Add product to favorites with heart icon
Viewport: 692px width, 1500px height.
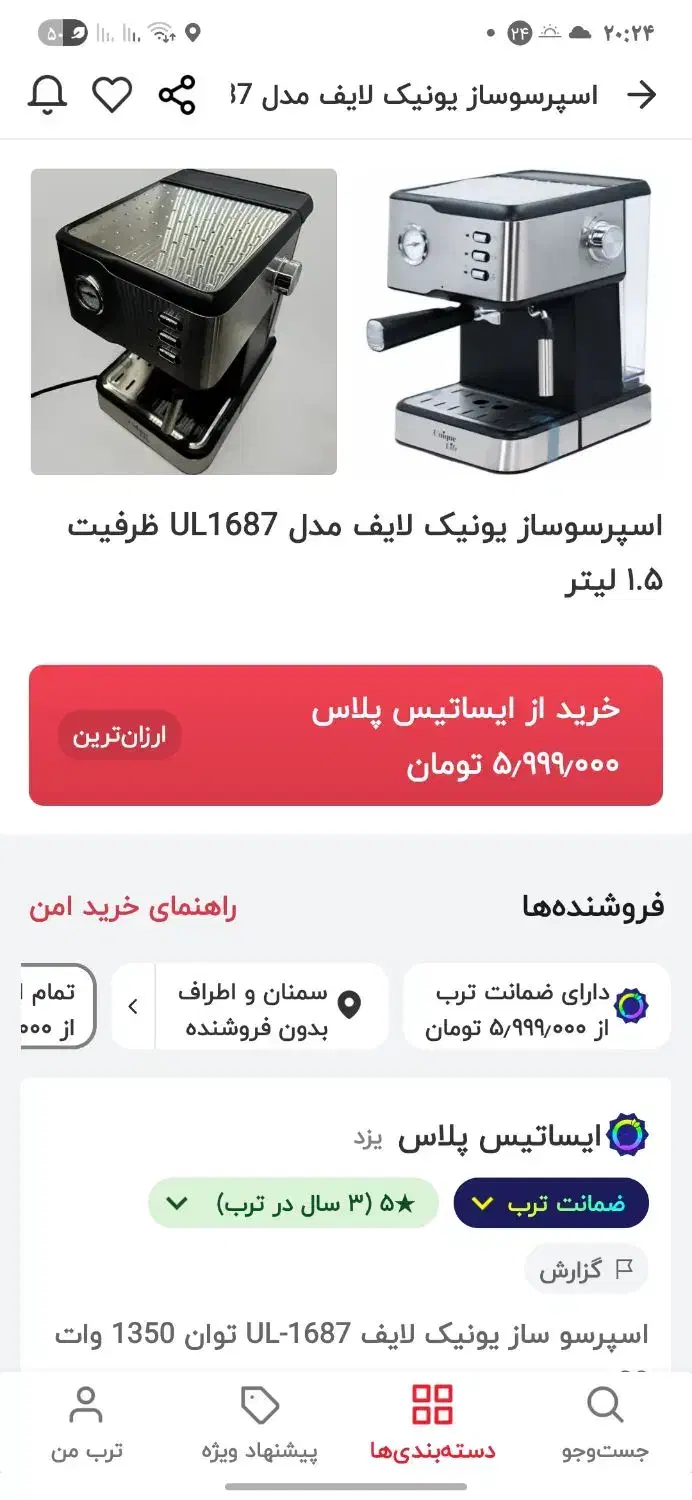pos(112,95)
